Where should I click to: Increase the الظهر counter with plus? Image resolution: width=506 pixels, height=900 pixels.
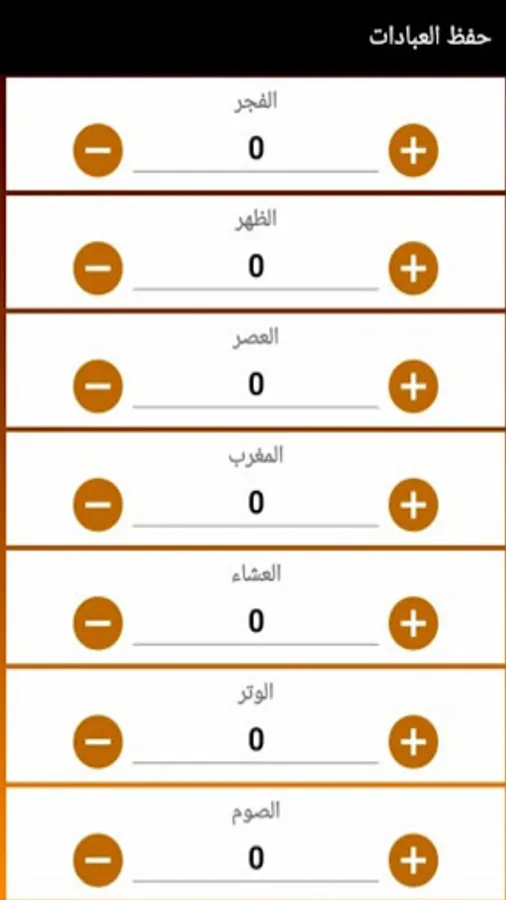413,268
